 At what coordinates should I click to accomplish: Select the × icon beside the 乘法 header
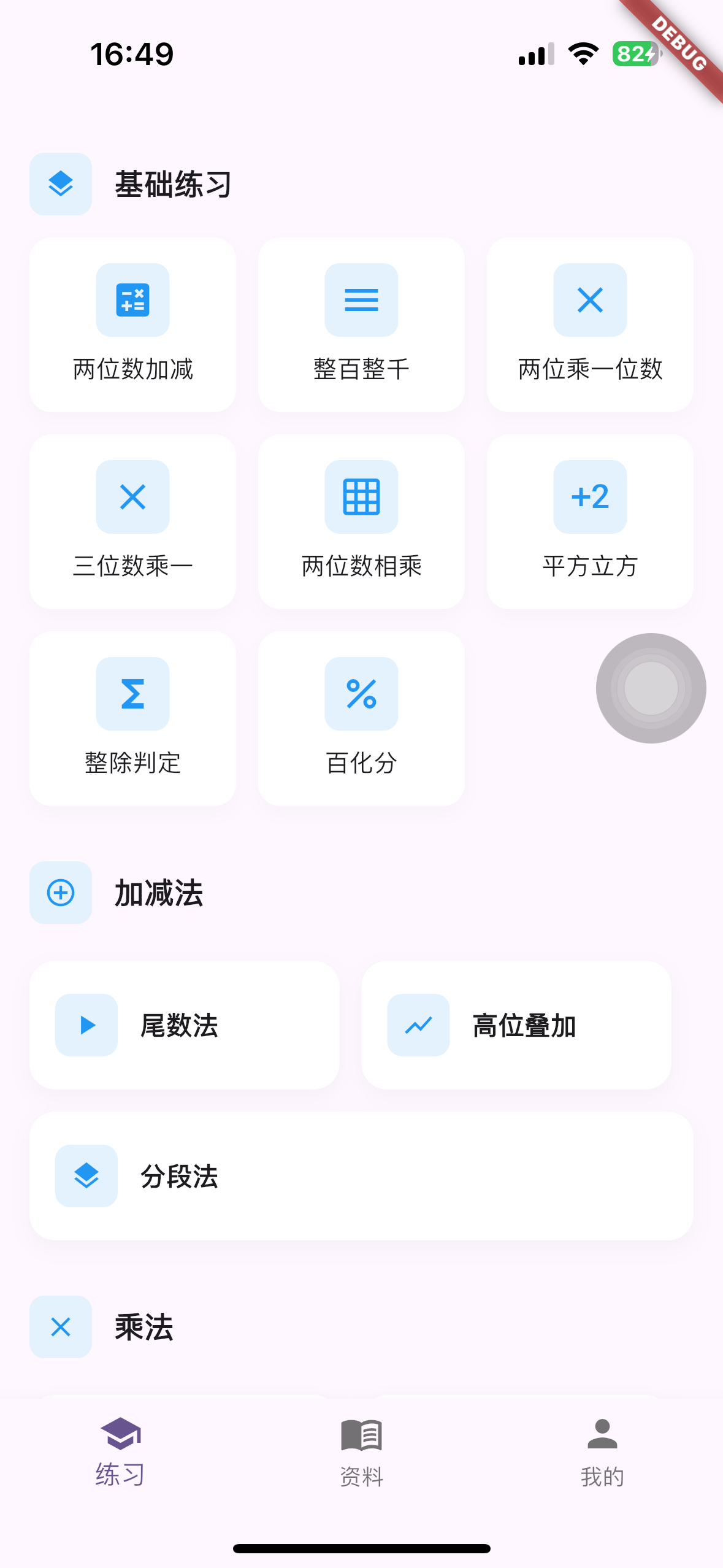click(60, 1325)
